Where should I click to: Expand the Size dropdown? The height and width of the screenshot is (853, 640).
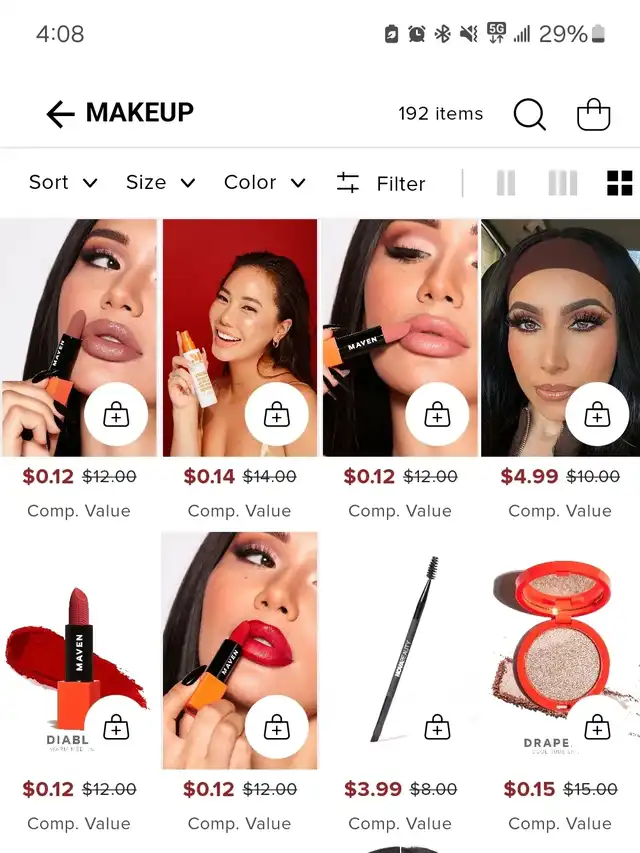[160, 182]
